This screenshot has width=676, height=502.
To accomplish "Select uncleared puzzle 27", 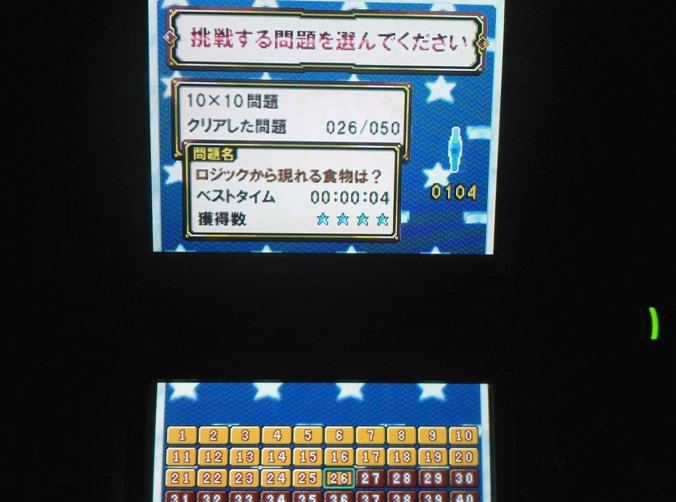I will [371, 477].
